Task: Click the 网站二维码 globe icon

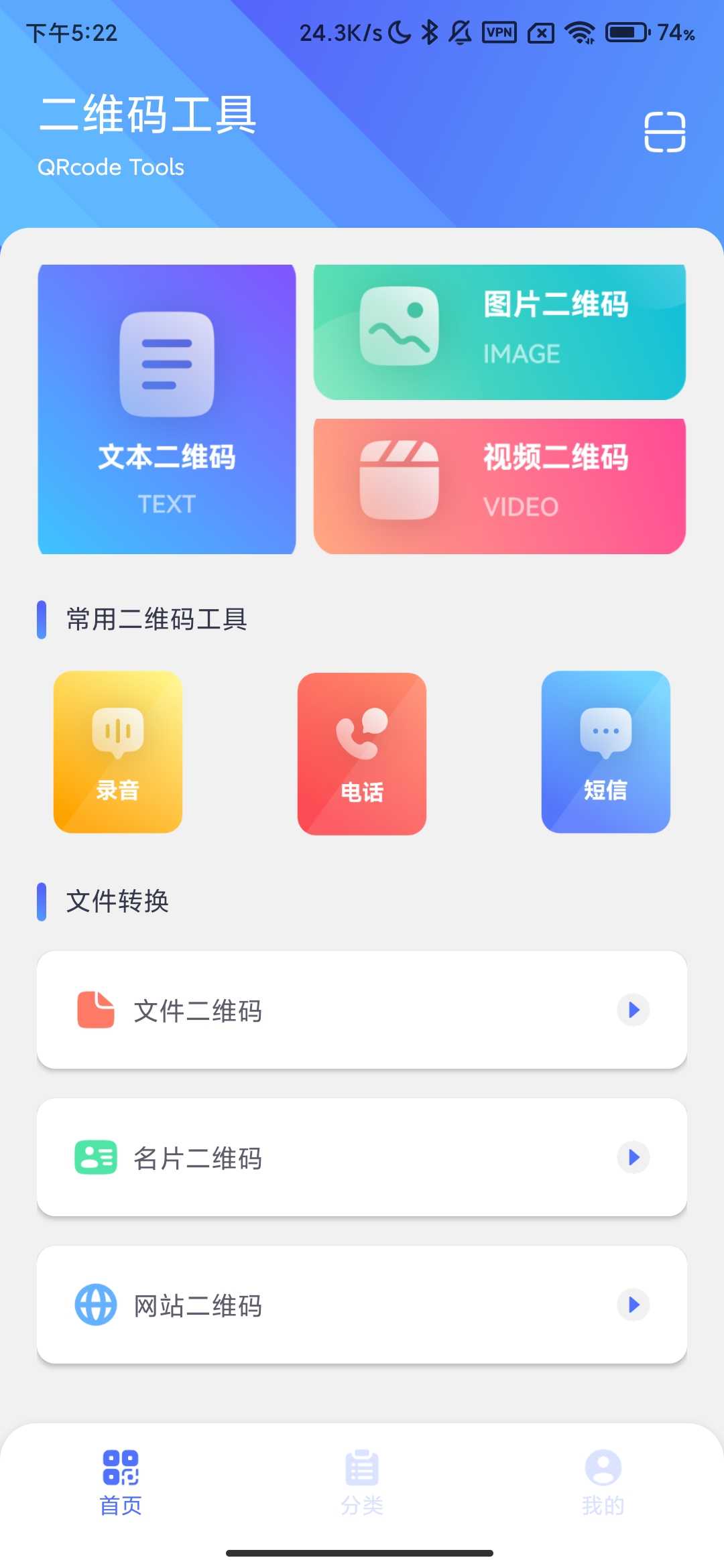Action: (95, 1305)
